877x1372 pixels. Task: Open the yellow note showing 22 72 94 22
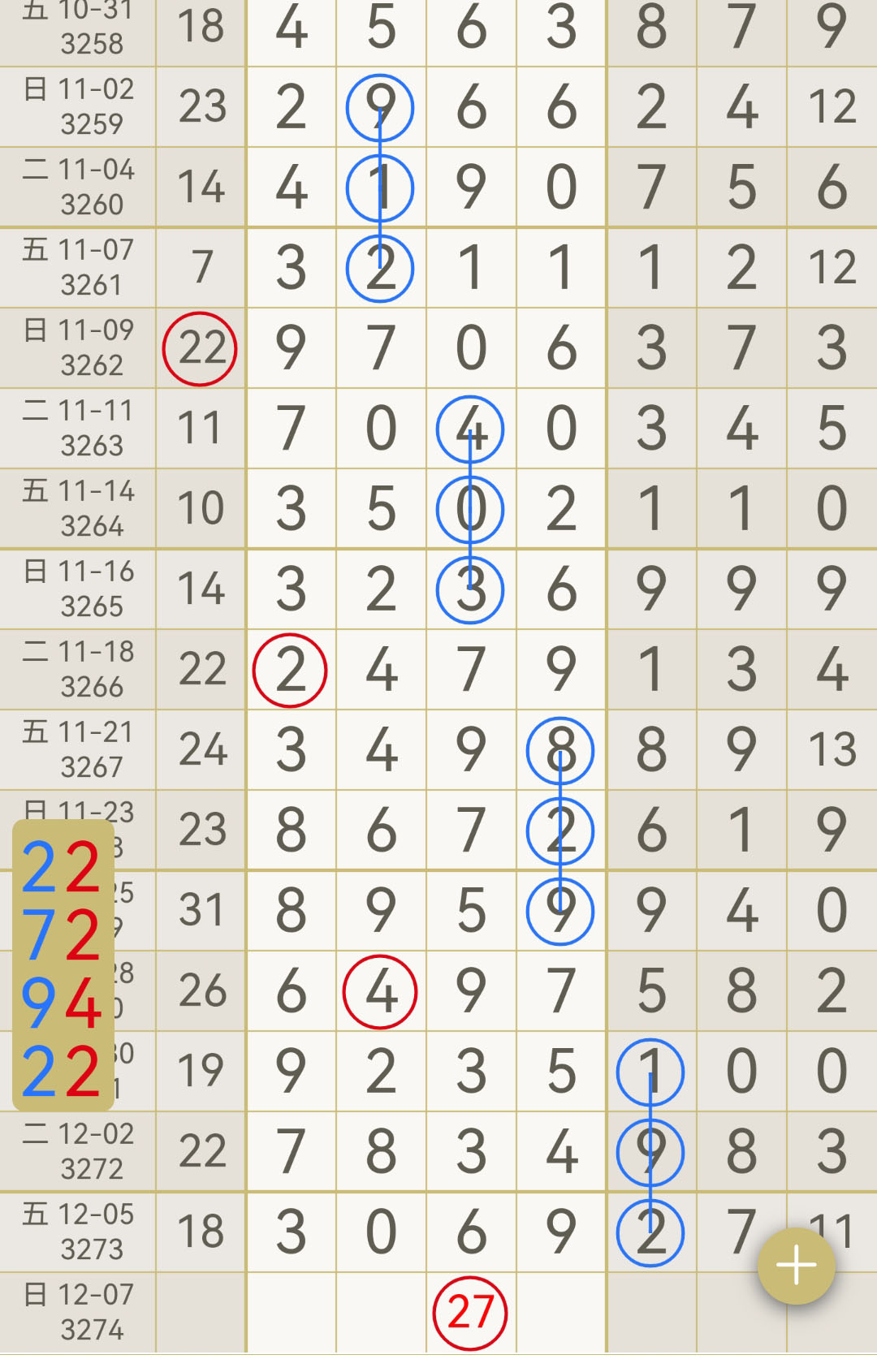pyautogui.click(x=63, y=965)
